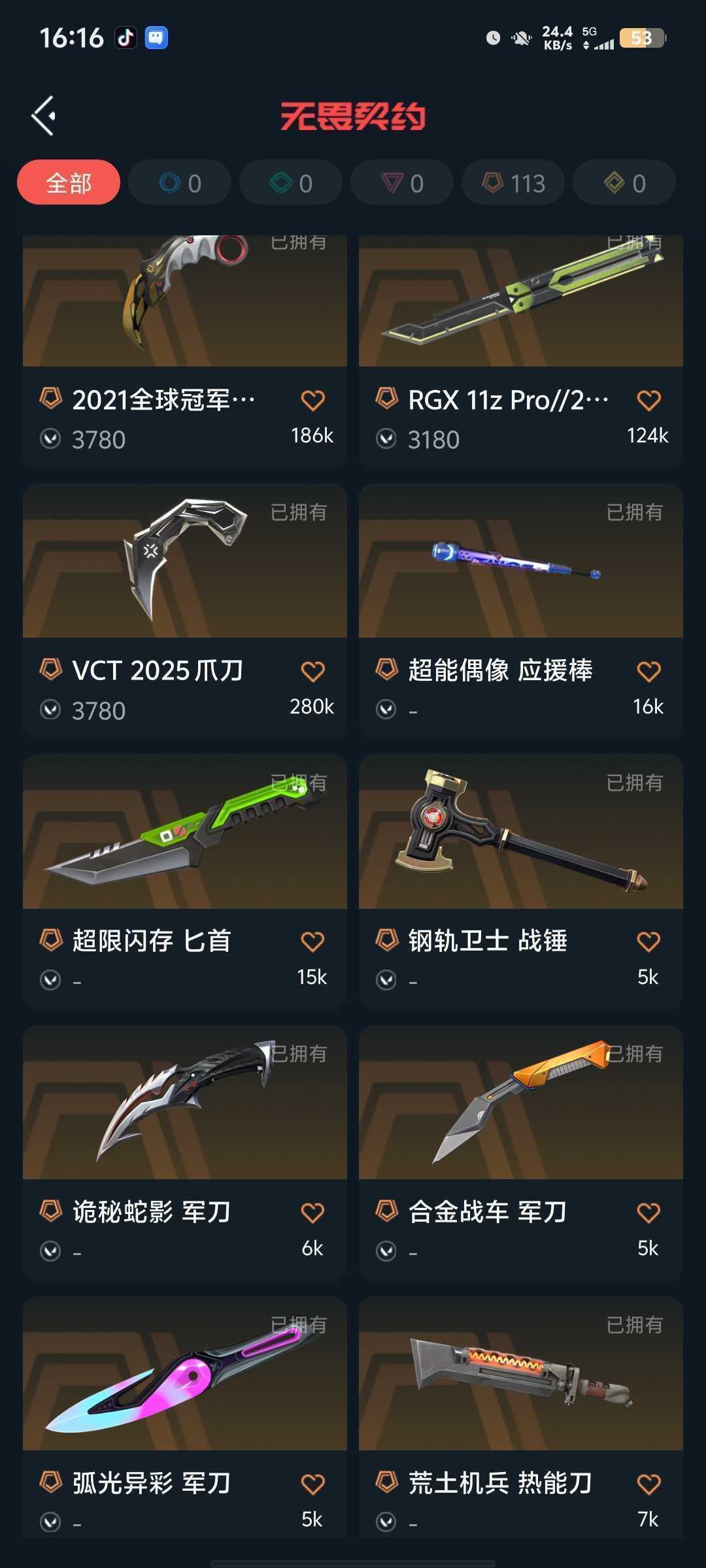This screenshot has height=1568, width=706.
Task: Open the VCT 2025 爪刀 card
Action: click(185, 612)
